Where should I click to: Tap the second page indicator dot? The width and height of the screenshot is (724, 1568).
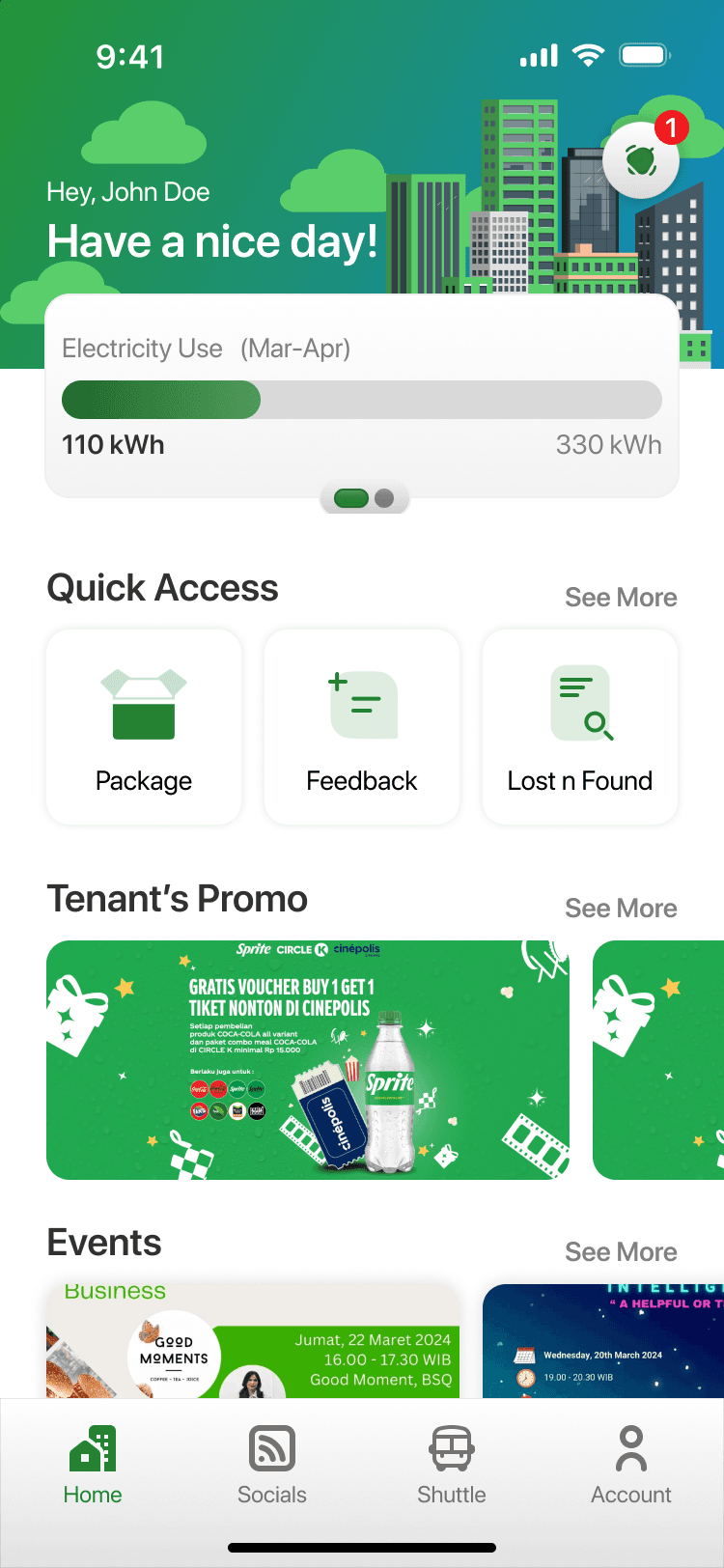click(x=384, y=498)
